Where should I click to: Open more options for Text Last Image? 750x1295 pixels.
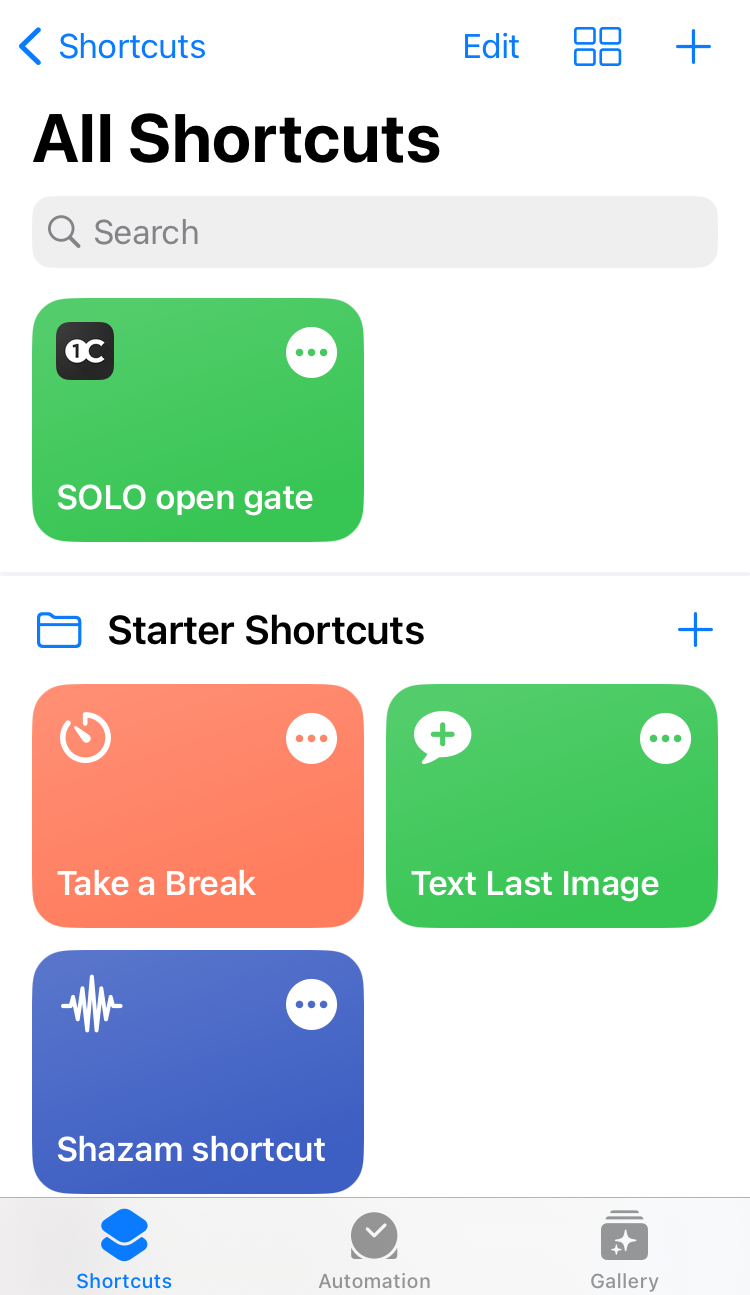point(666,738)
